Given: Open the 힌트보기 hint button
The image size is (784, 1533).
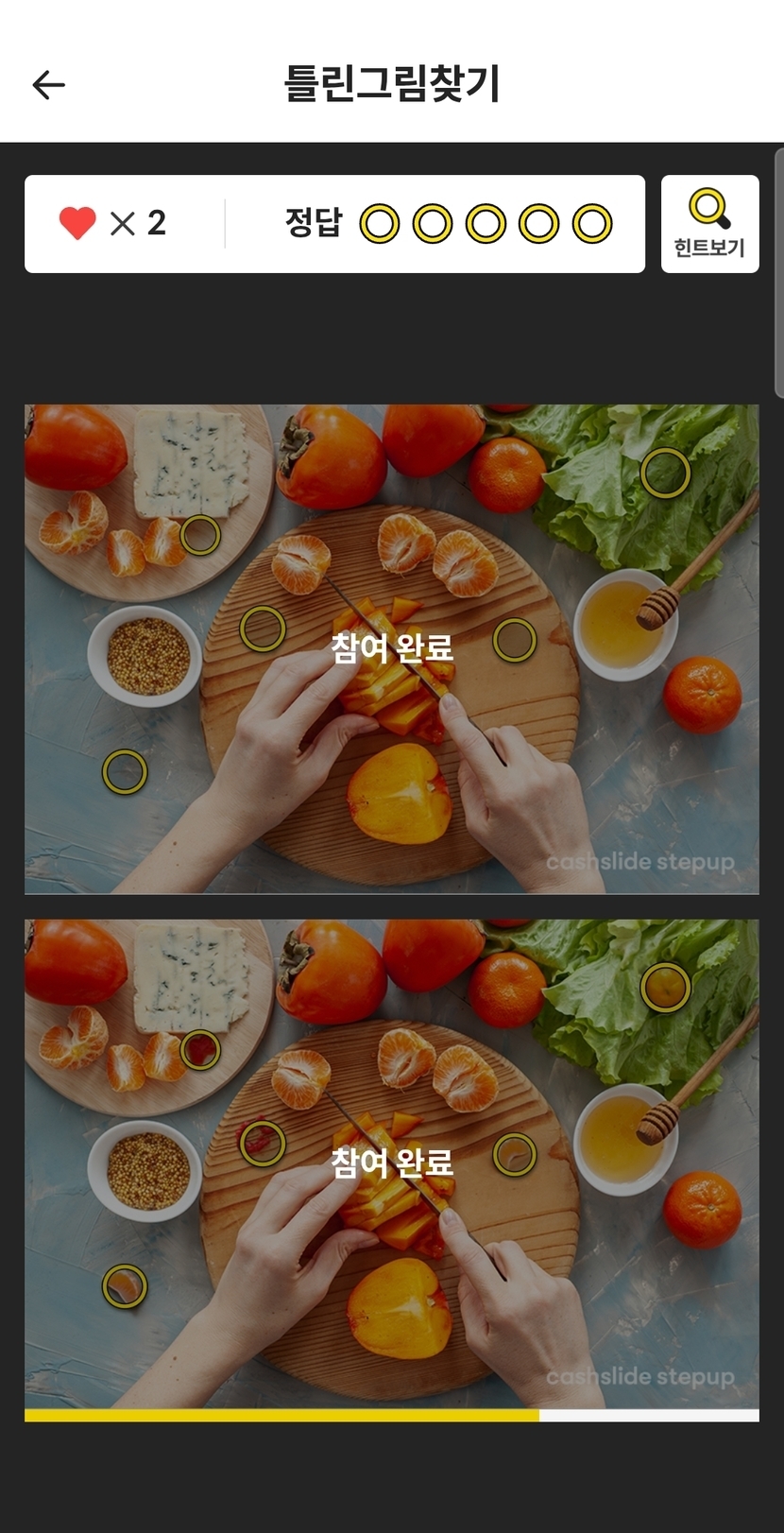Looking at the screenshot, I should coord(709,224).
